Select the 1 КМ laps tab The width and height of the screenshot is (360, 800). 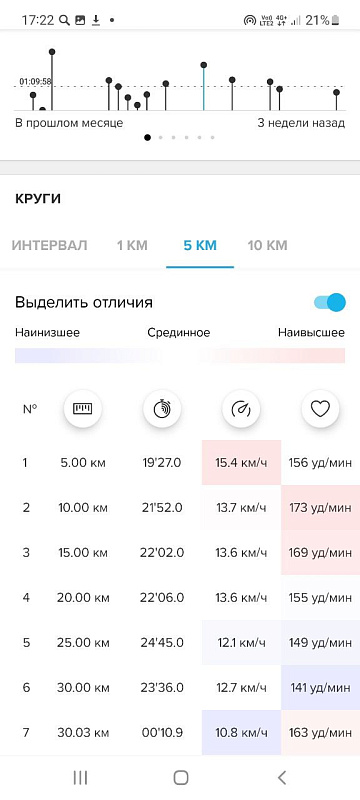[x=132, y=245]
